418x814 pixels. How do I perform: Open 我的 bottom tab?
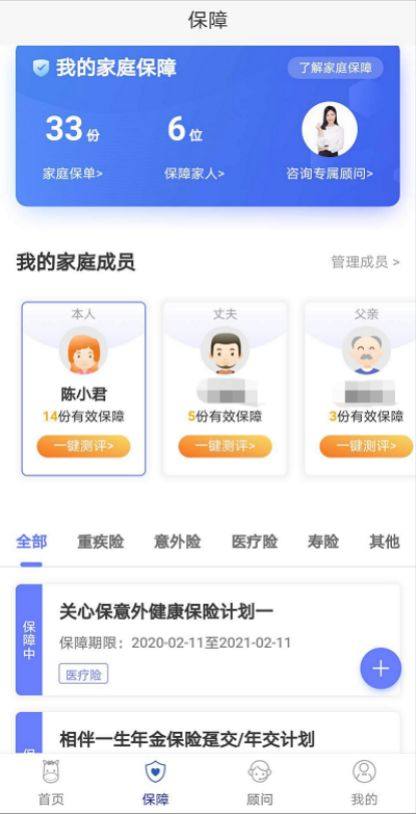coord(364,783)
